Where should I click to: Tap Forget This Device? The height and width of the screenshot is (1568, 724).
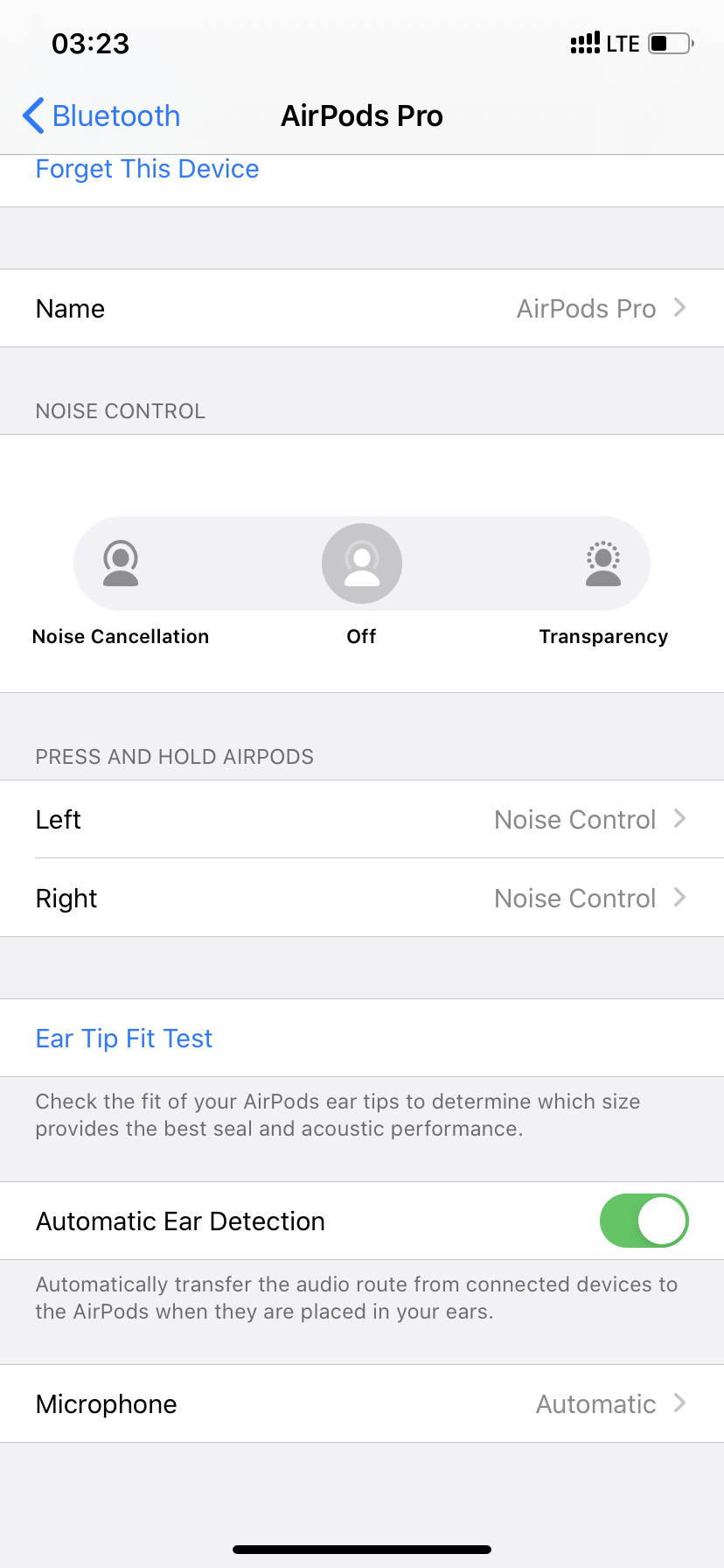[x=147, y=169]
